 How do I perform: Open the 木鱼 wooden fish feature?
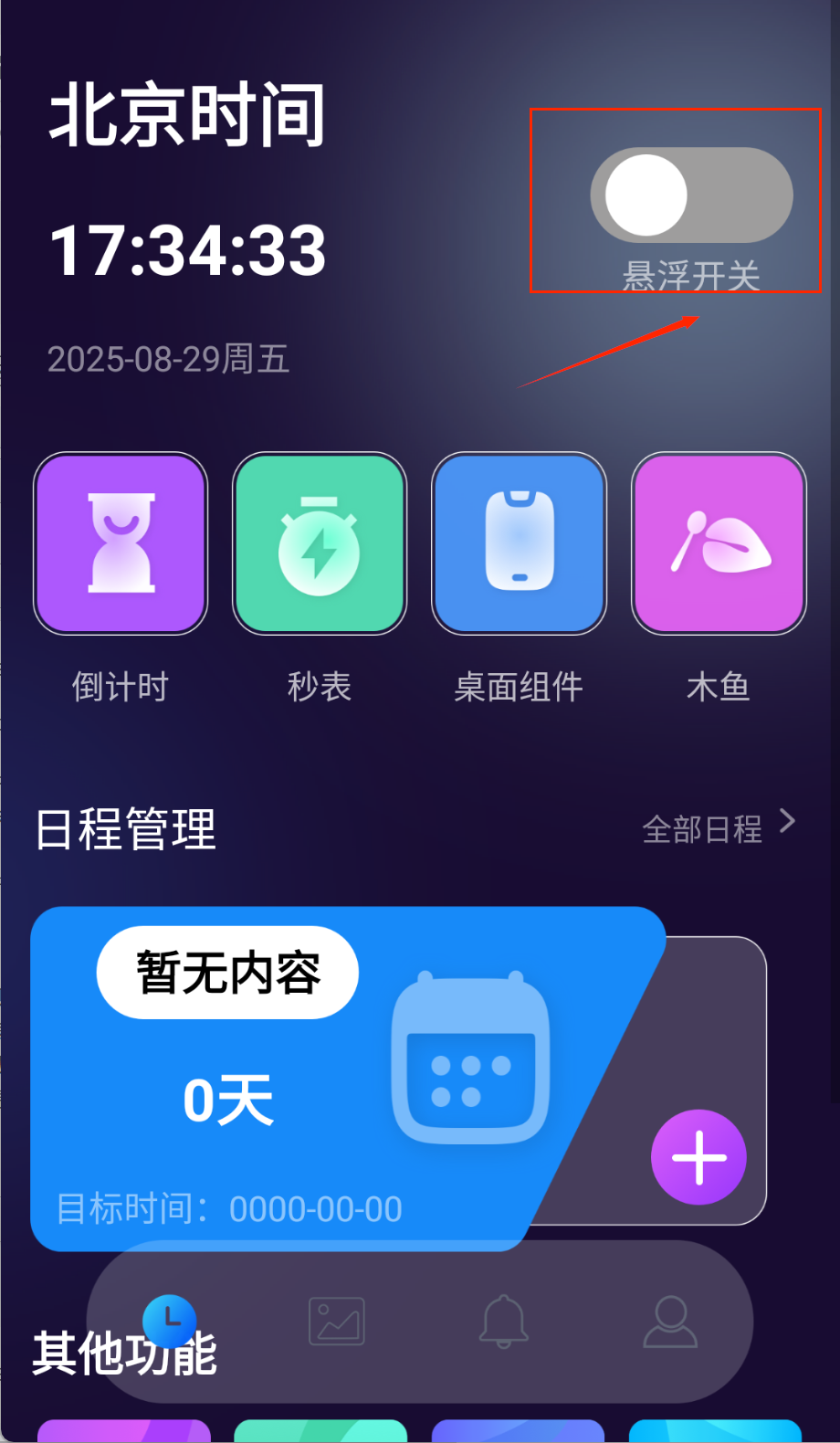[719, 543]
